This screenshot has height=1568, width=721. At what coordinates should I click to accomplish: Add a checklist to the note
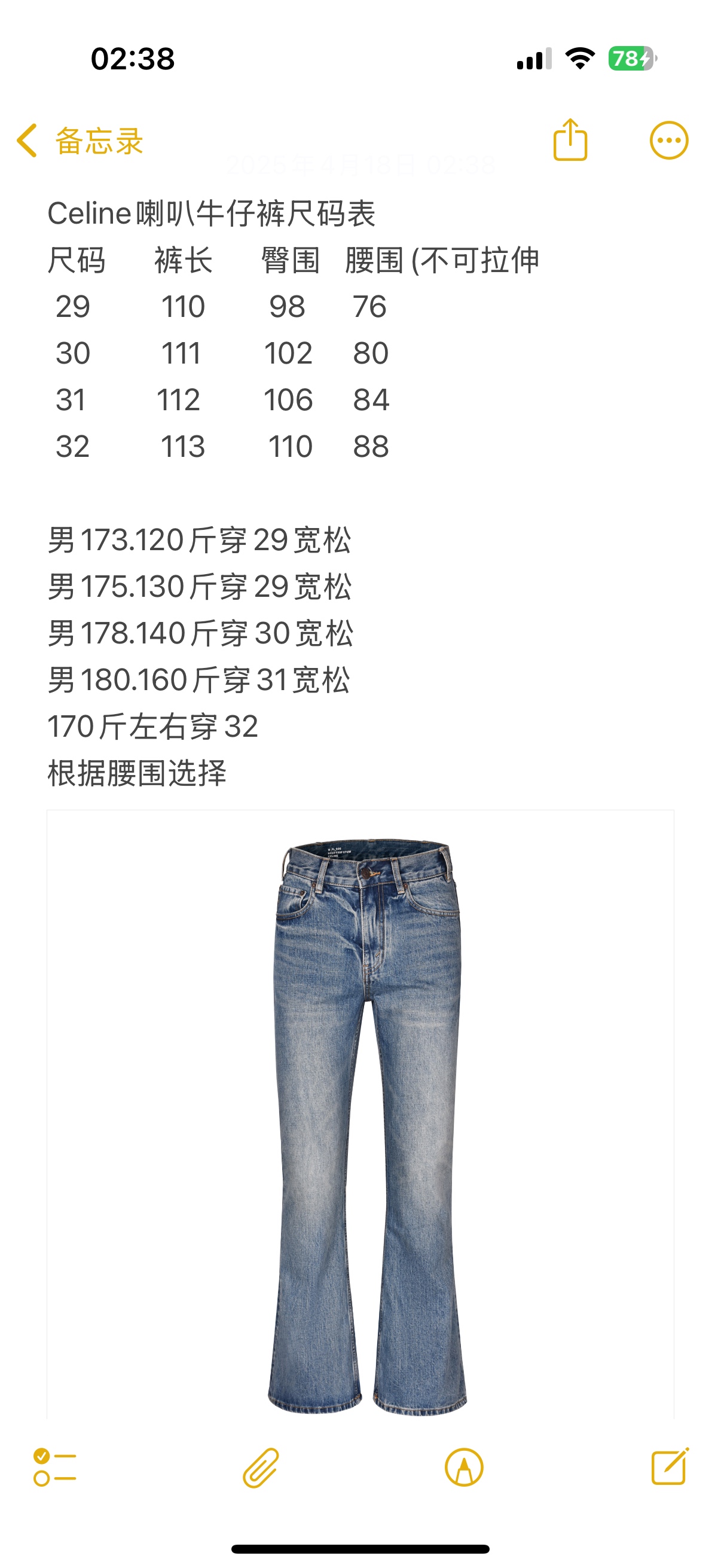tap(55, 1467)
